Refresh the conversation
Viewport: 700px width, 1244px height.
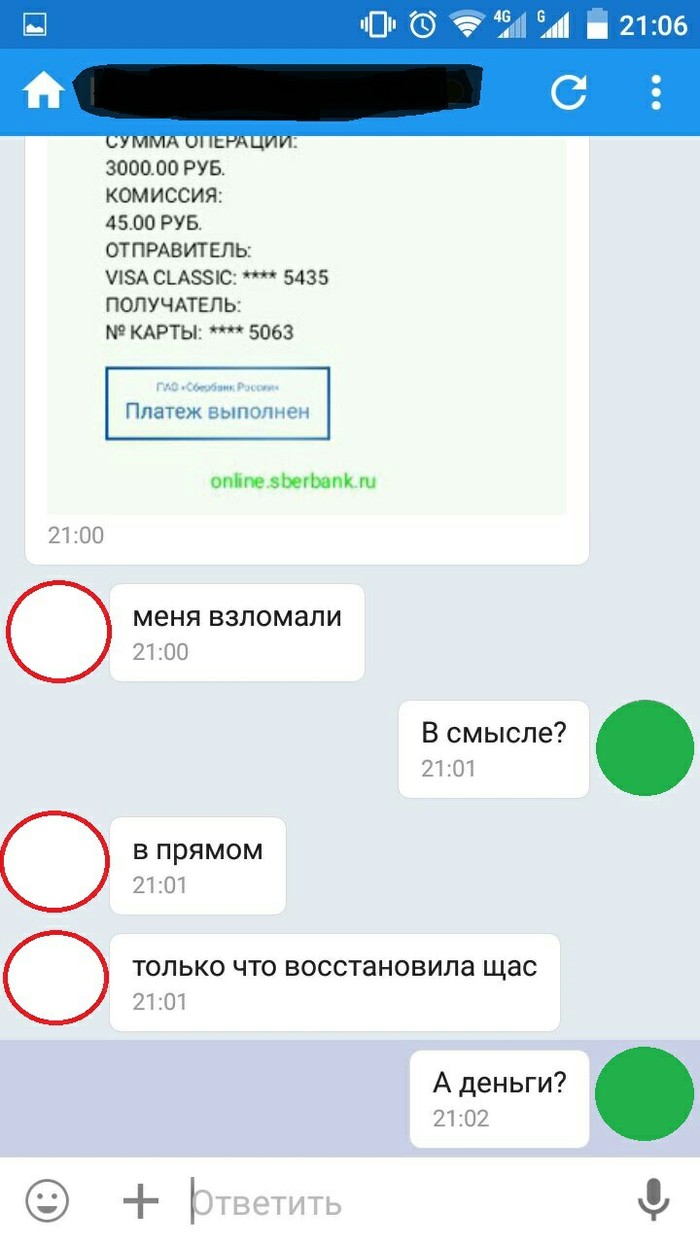(569, 93)
